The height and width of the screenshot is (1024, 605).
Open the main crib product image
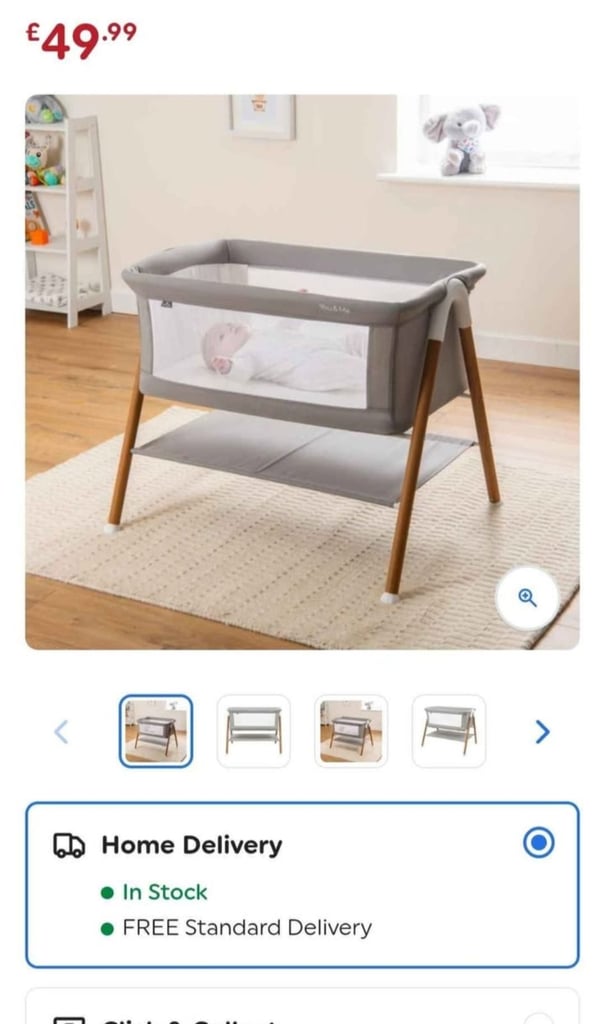pyautogui.click(x=302, y=372)
